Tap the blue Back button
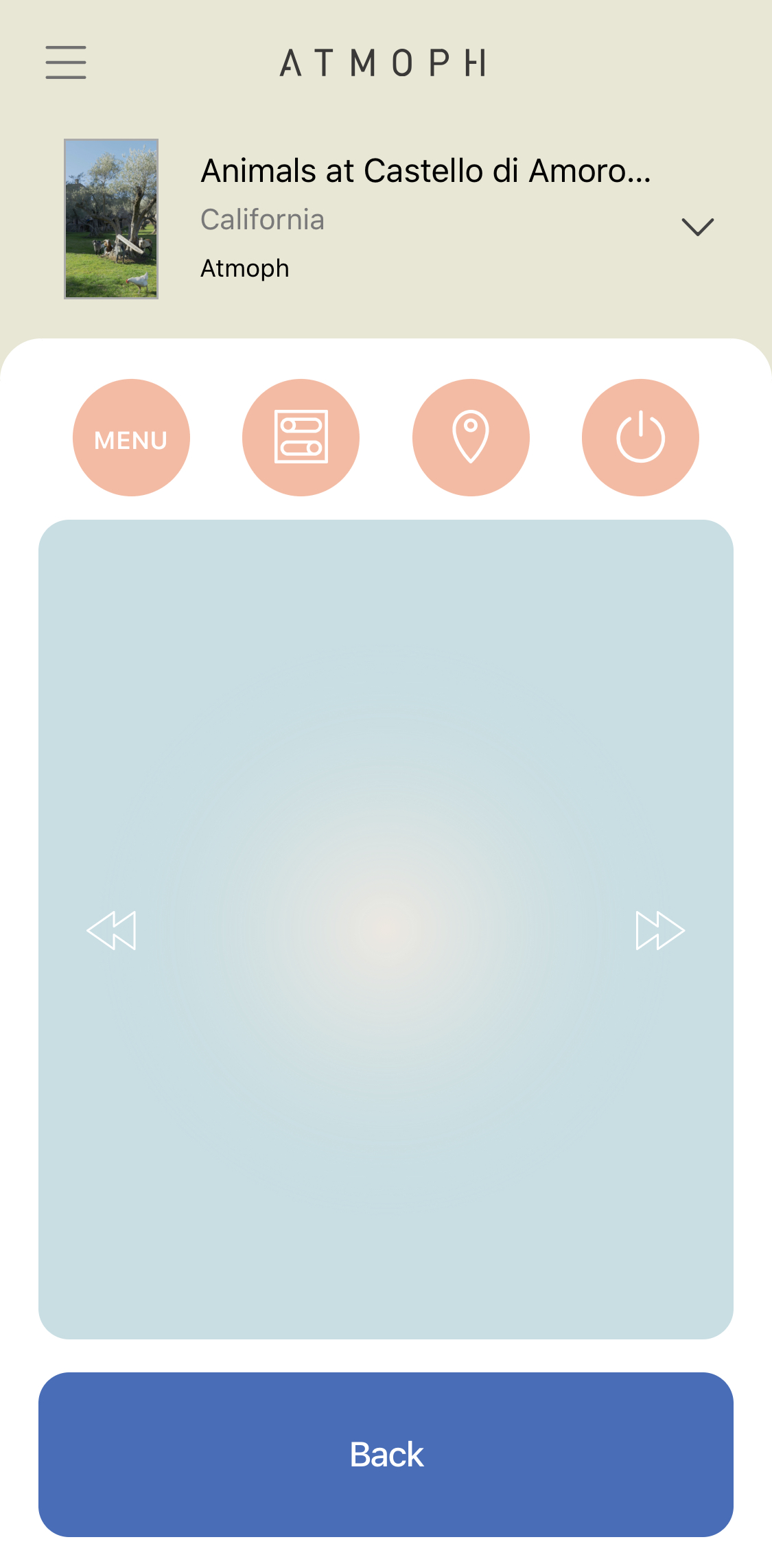The height and width of the screenshot is (1568, 772). click(386, 1454)
